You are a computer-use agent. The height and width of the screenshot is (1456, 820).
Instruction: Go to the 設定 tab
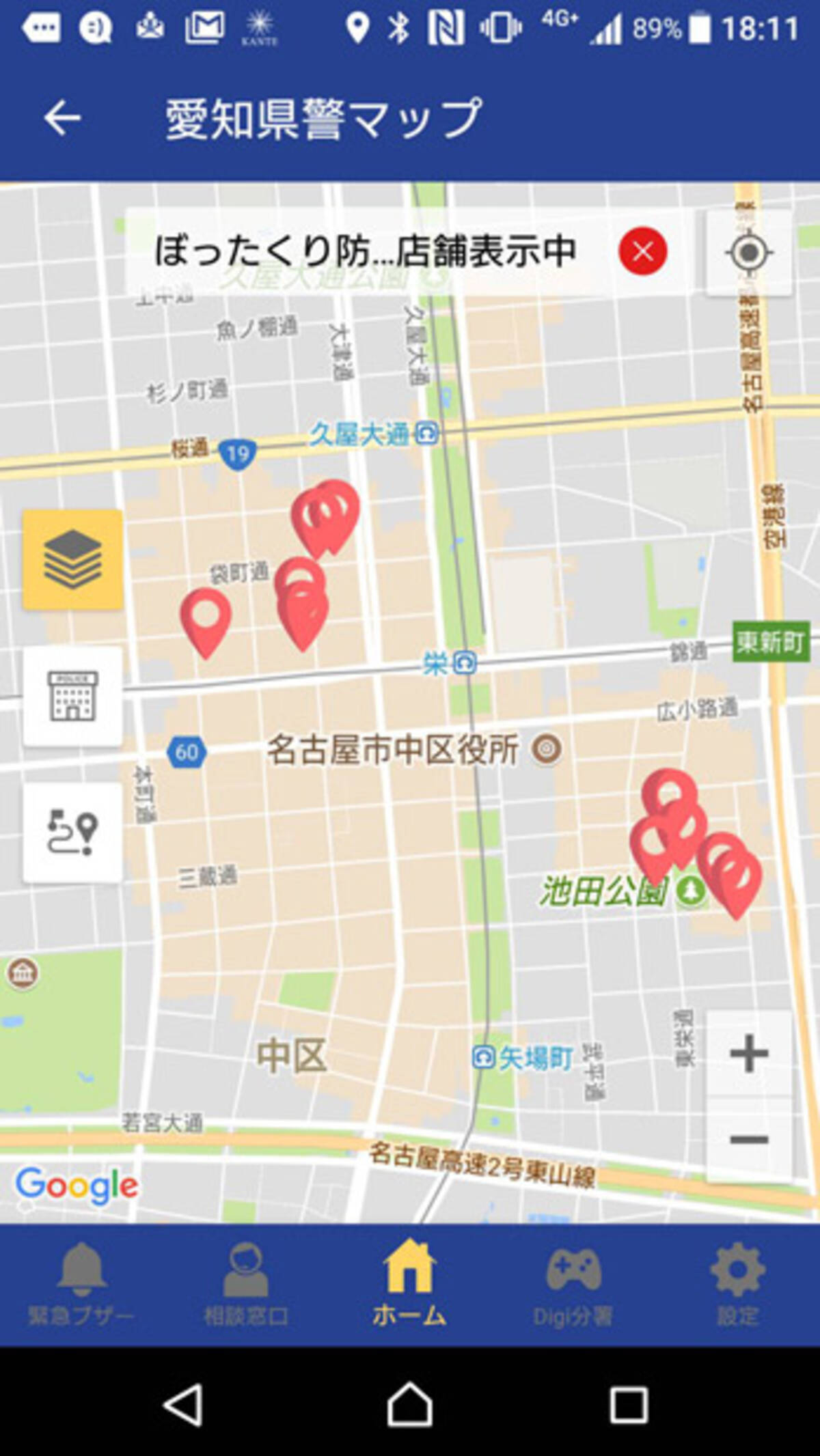[738, 1284]
